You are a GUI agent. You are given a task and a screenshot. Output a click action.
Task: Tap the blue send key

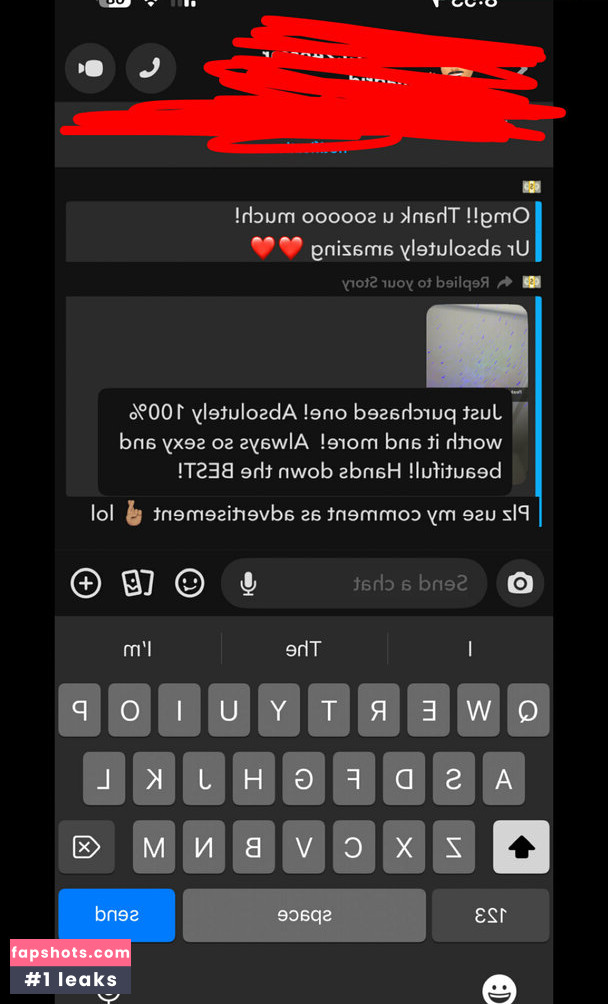(116, 915)
